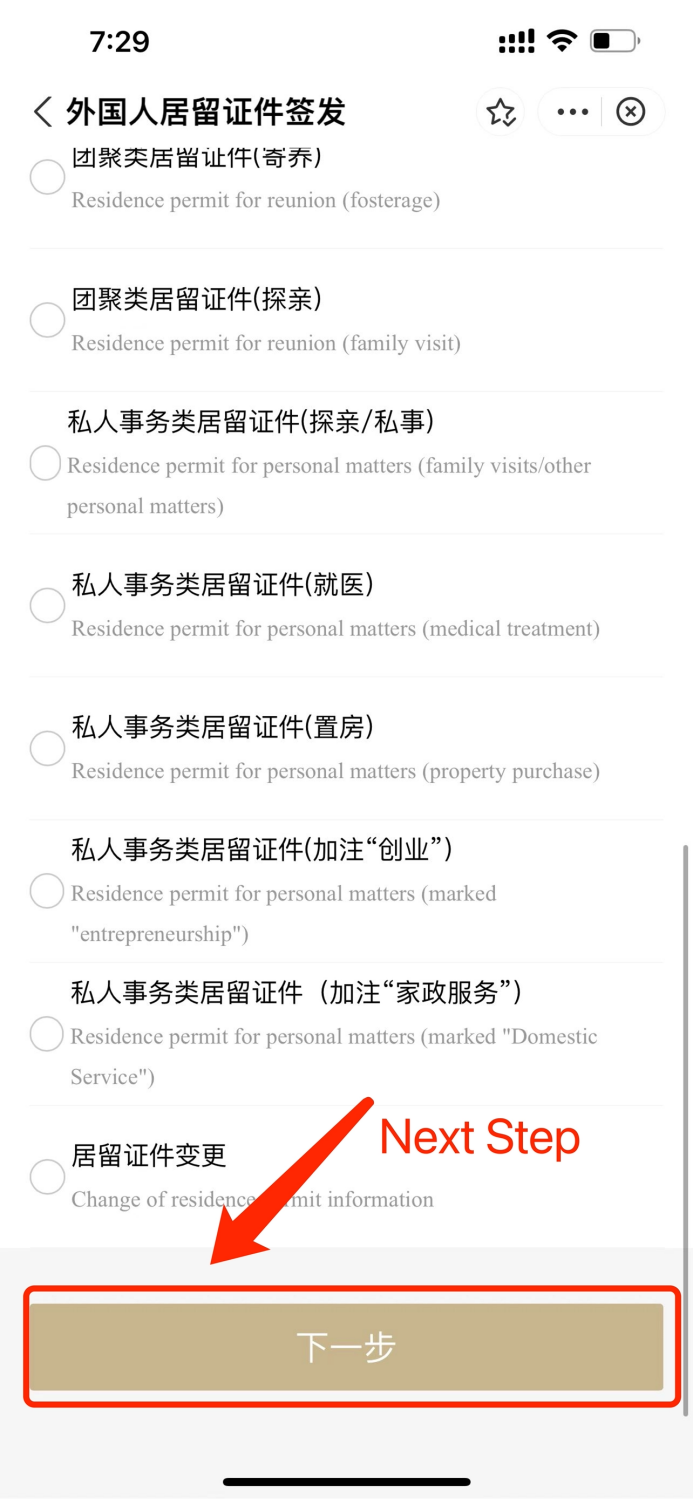693x1499 pixels.
Task: Close the mini program
Action: tap(630, 112)
